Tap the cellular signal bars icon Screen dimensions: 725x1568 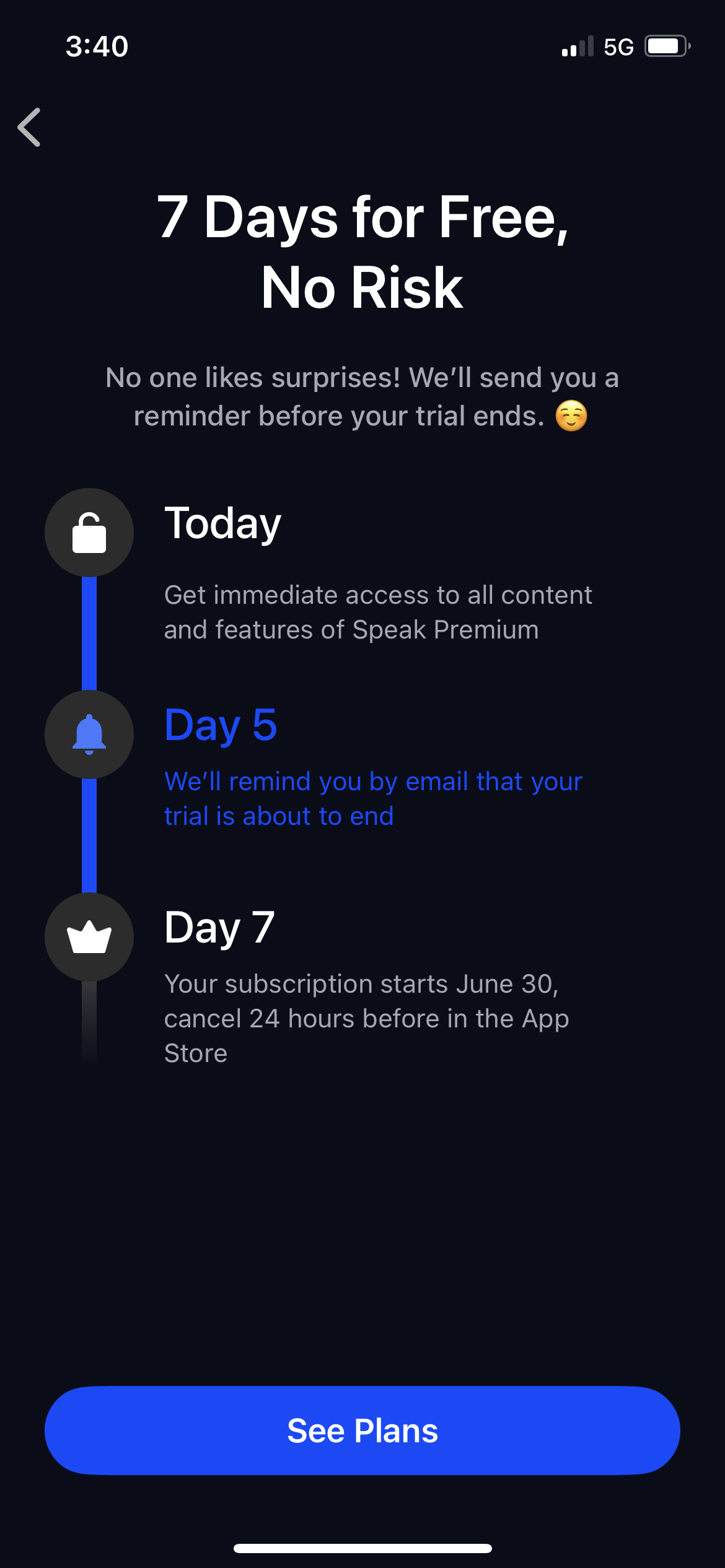tap(576, 45)
